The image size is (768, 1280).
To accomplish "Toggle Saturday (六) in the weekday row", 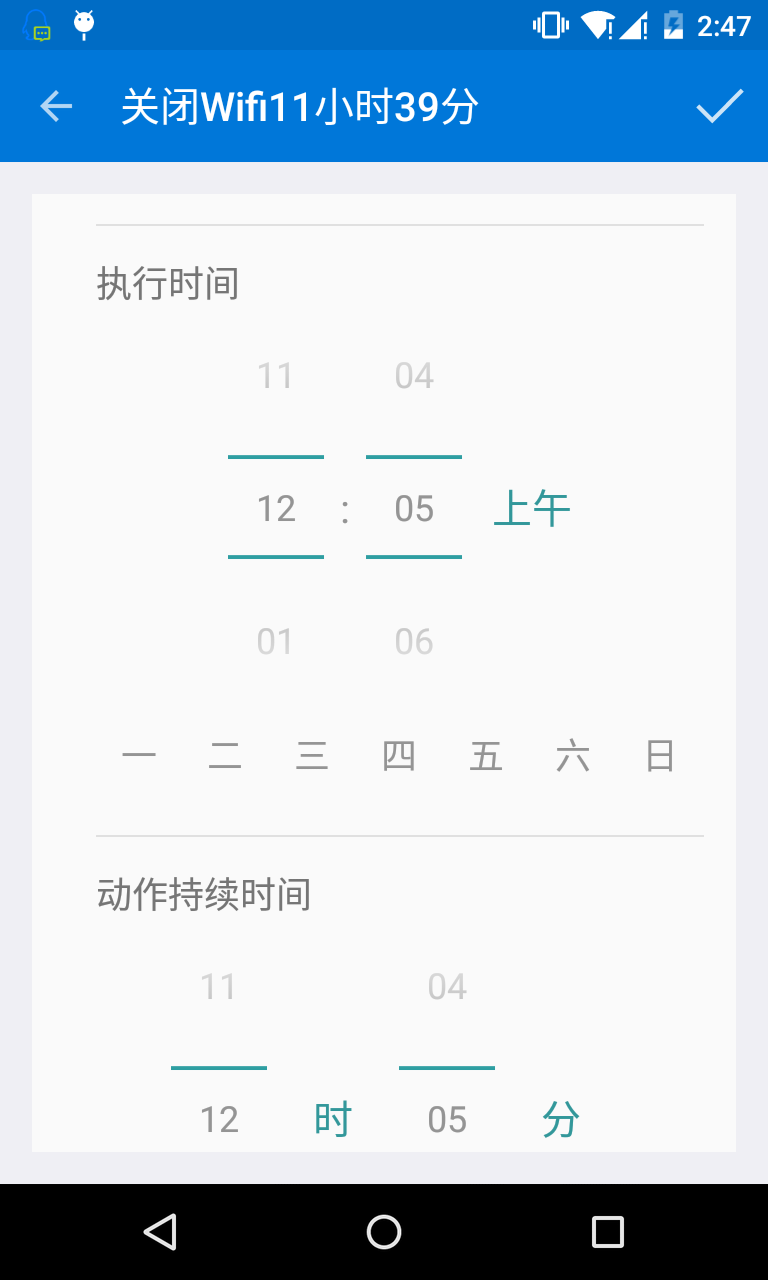I will click(573, 756).
